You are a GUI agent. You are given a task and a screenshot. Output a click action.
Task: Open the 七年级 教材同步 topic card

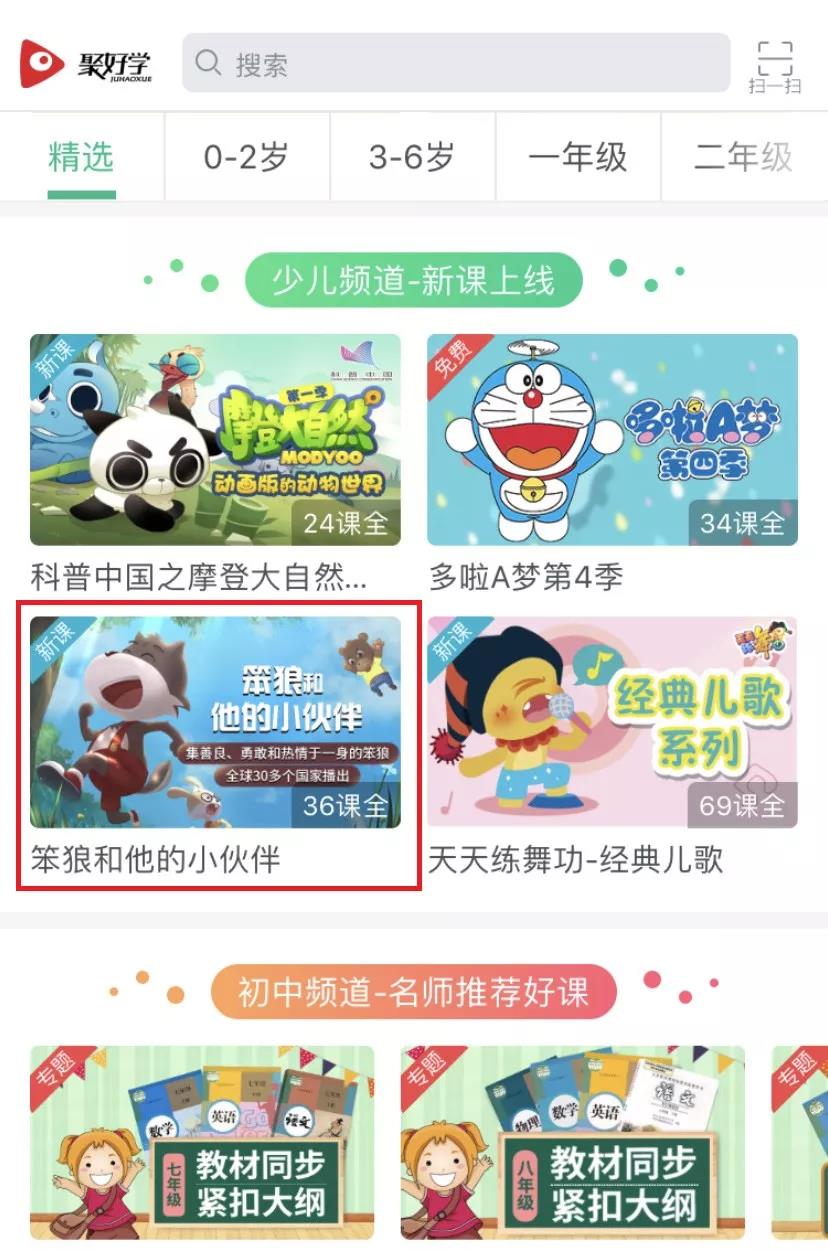[202, 1142]
